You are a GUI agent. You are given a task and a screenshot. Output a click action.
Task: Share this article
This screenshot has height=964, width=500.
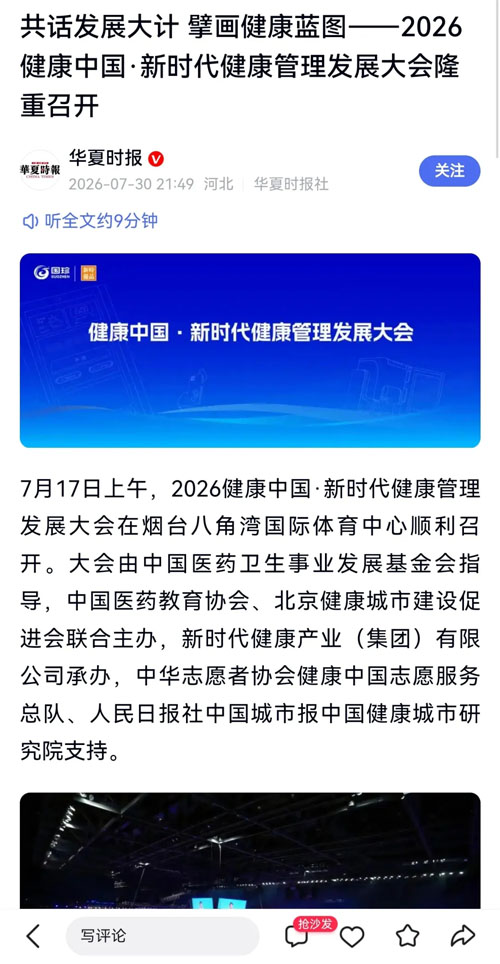(462, 936)
